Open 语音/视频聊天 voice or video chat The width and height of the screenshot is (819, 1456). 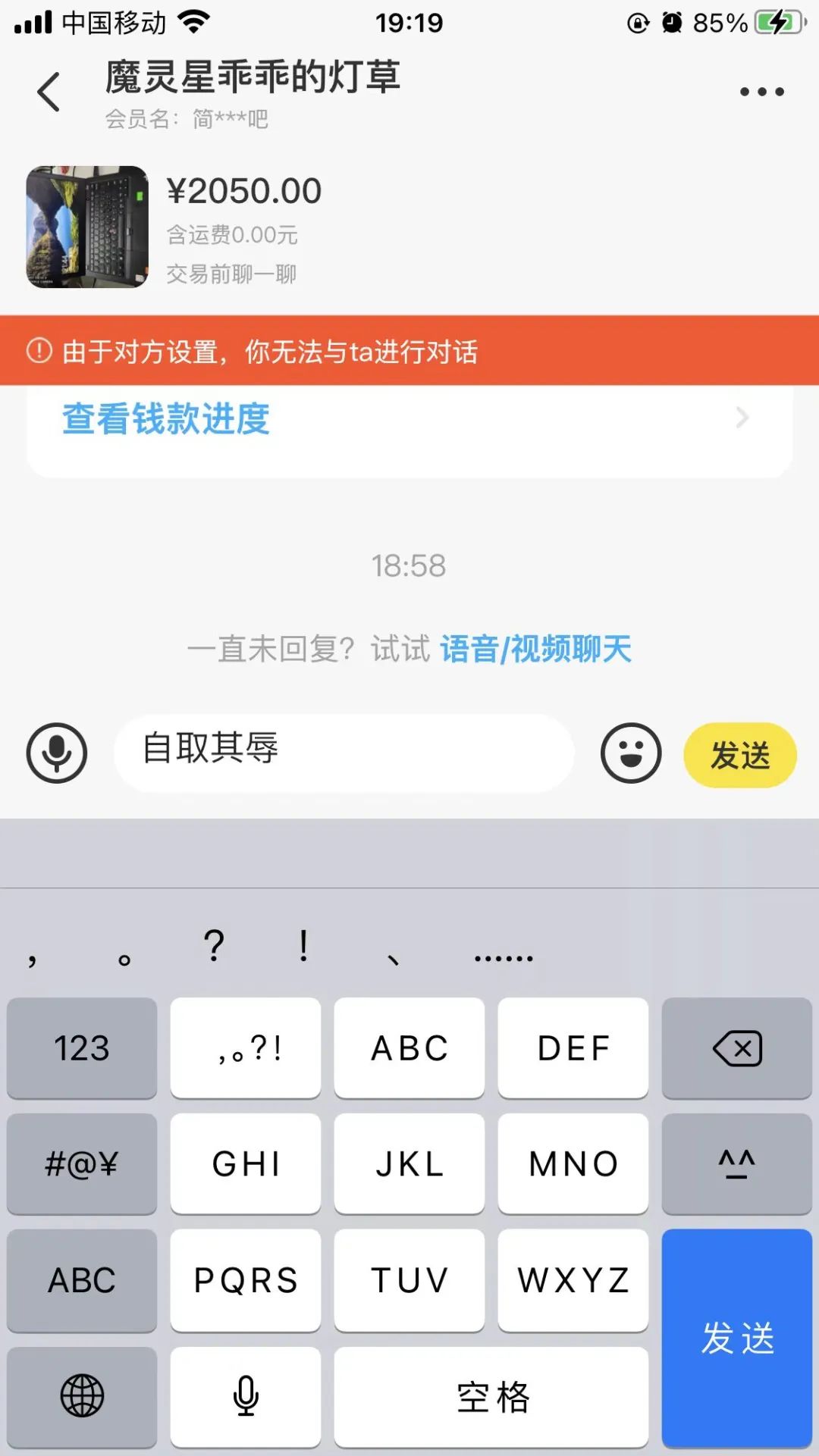pyautogui.click(x=535, y=650)
